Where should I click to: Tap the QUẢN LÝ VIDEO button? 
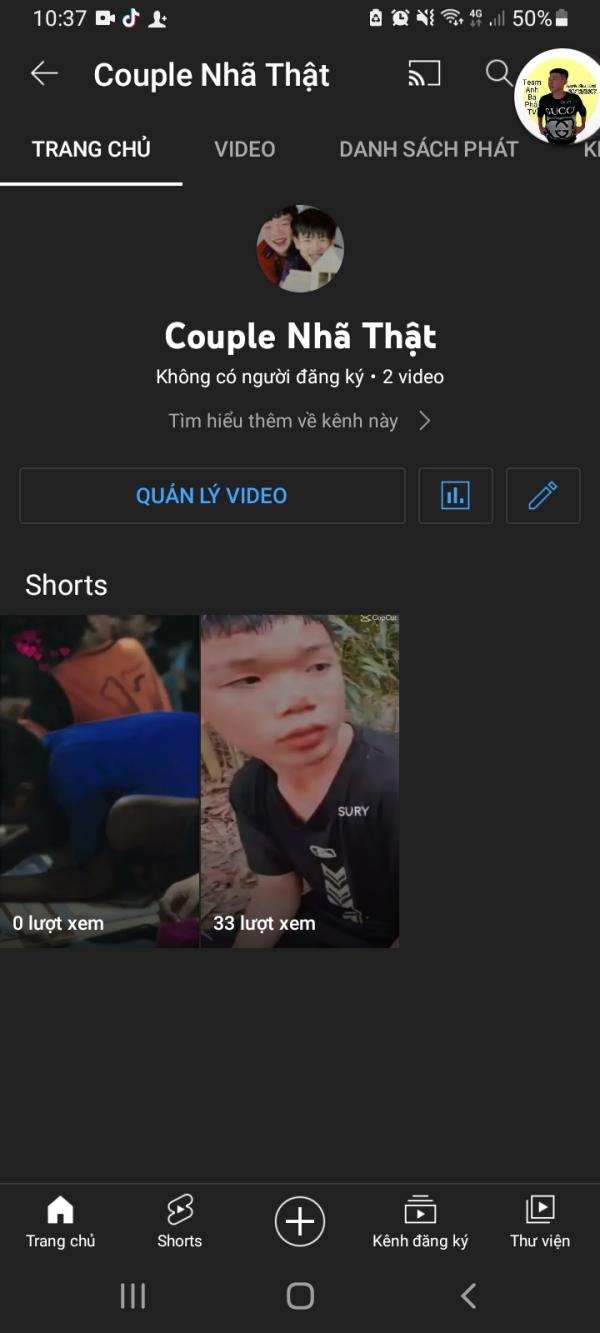tap(212, 495)
